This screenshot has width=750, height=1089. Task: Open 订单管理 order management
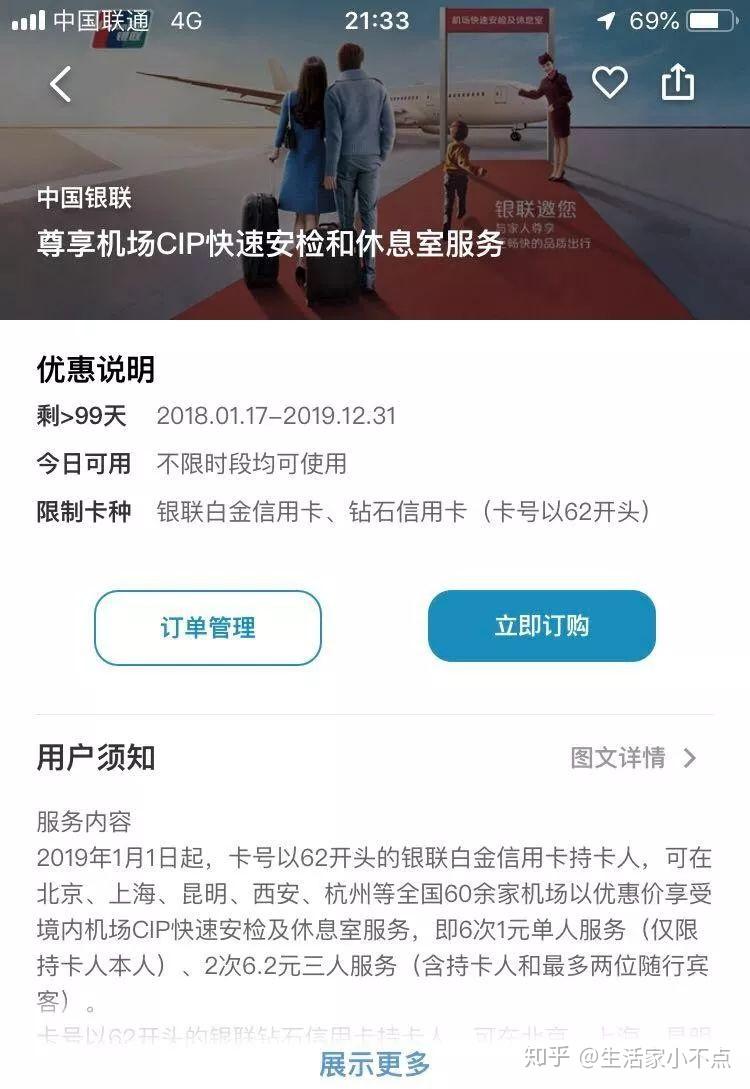(208, 627)
